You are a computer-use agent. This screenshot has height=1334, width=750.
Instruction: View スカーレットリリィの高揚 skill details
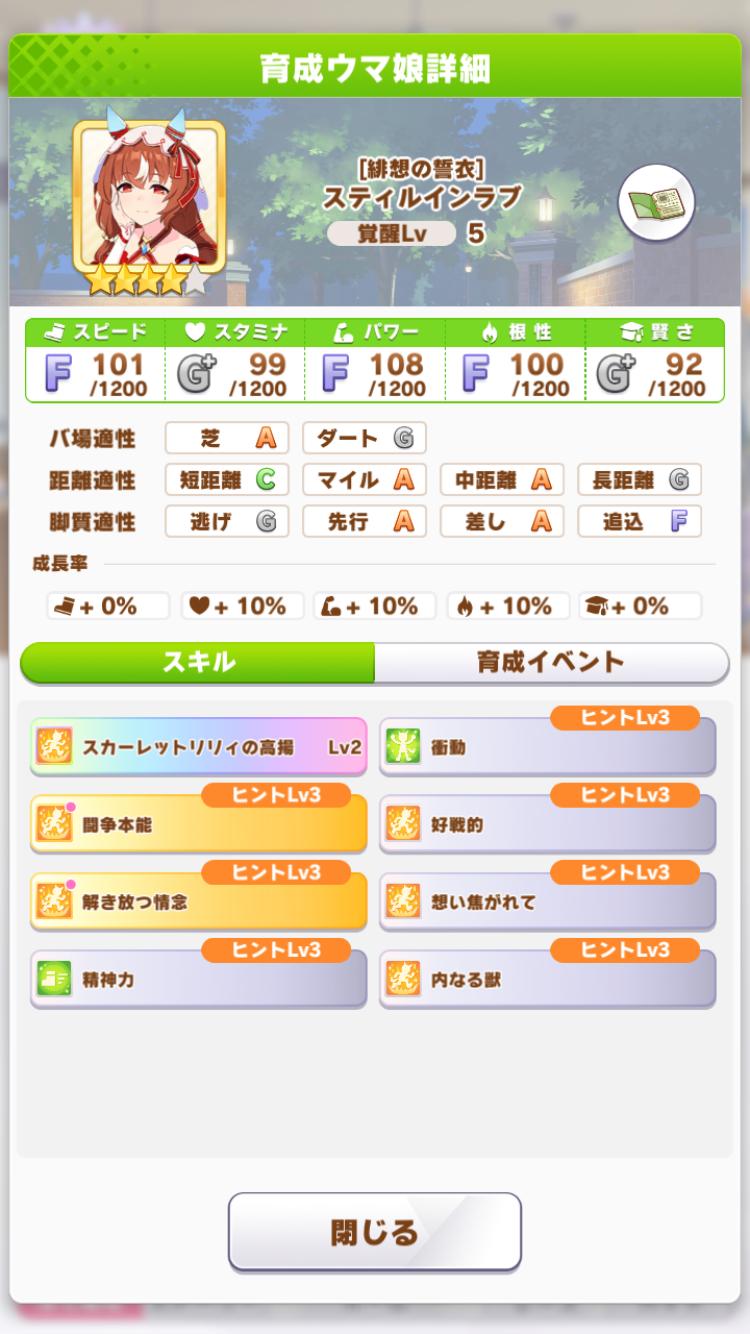point(199,747)
